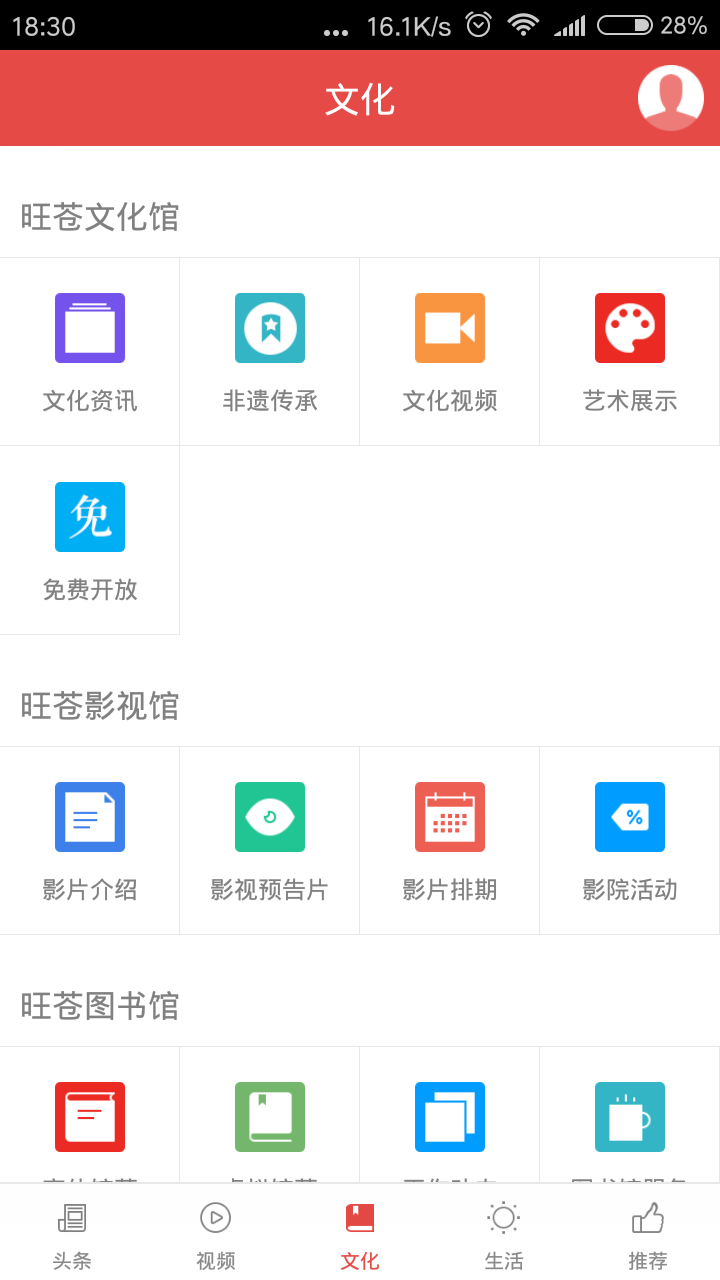
Task: Open the 免费开放 tile
Action: coord(90,541)
